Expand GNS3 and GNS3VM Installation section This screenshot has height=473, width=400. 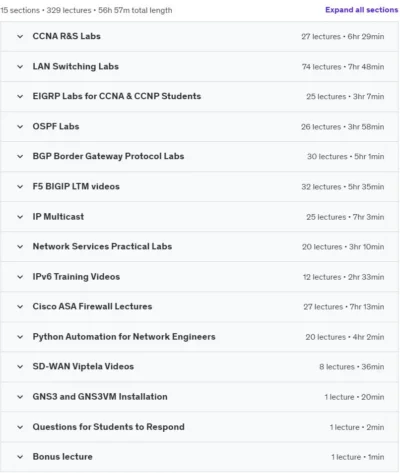199,397
